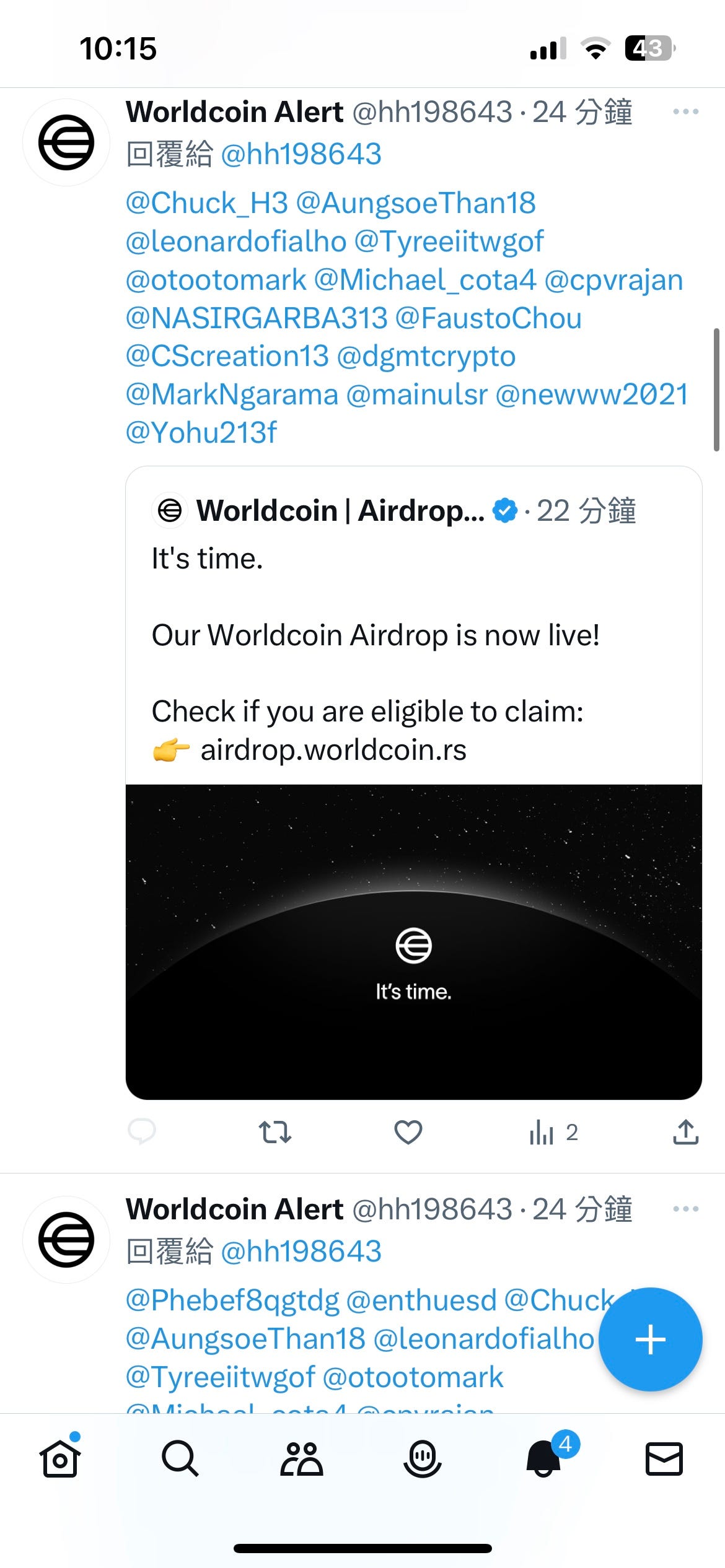Compose a new tweet

pos(650,1339)
